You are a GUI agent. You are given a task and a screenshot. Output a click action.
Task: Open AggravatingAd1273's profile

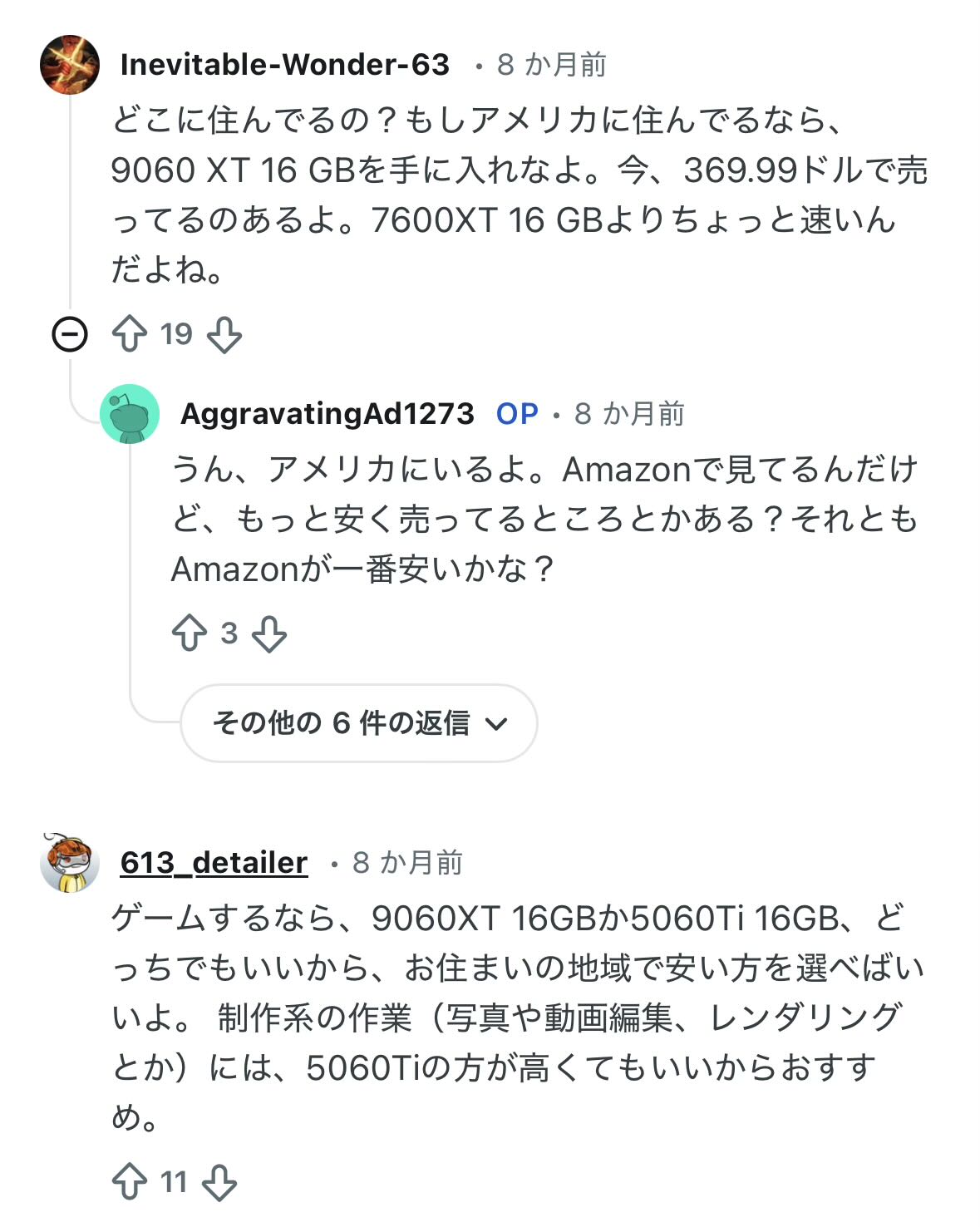pos(327,413)
